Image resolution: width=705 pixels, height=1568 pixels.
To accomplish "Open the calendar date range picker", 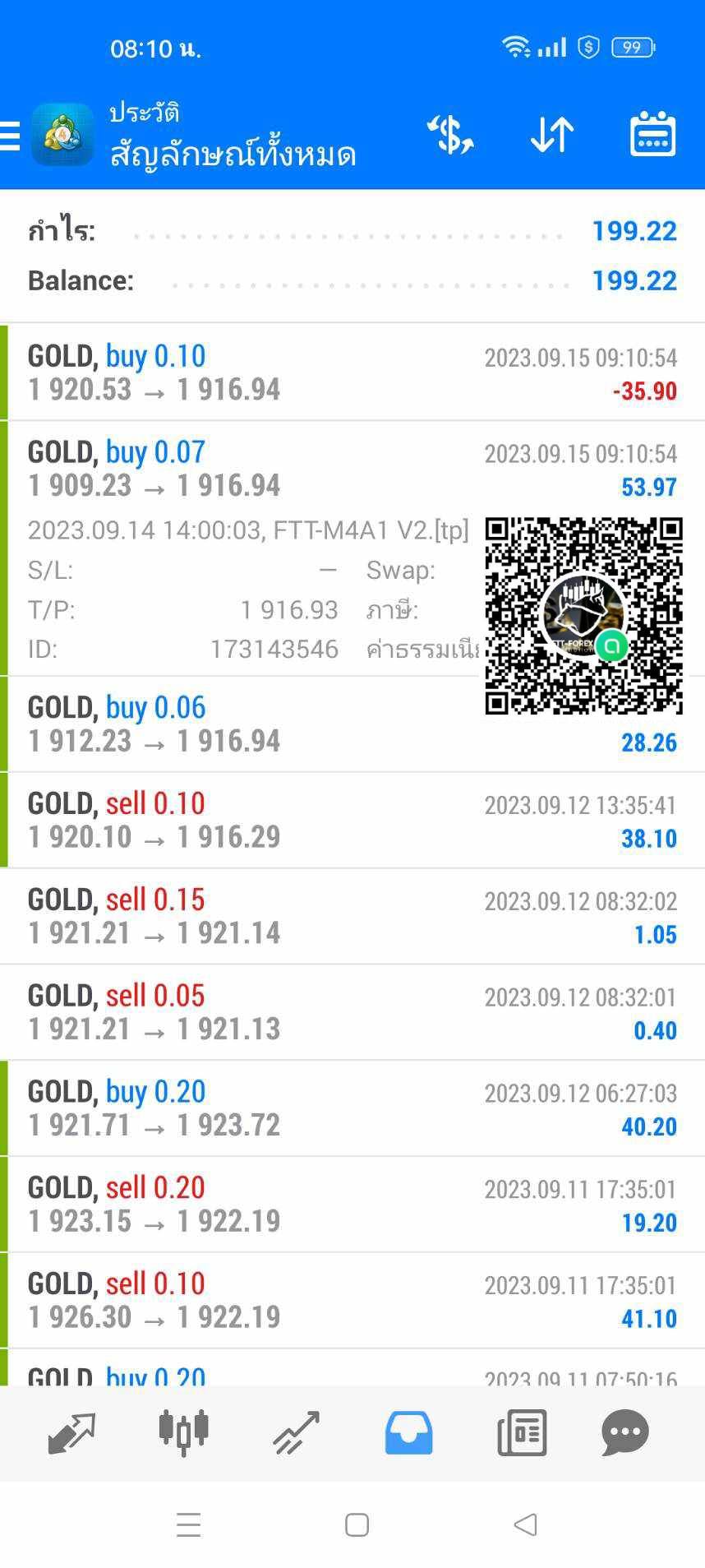I will (x=652, y=134).
